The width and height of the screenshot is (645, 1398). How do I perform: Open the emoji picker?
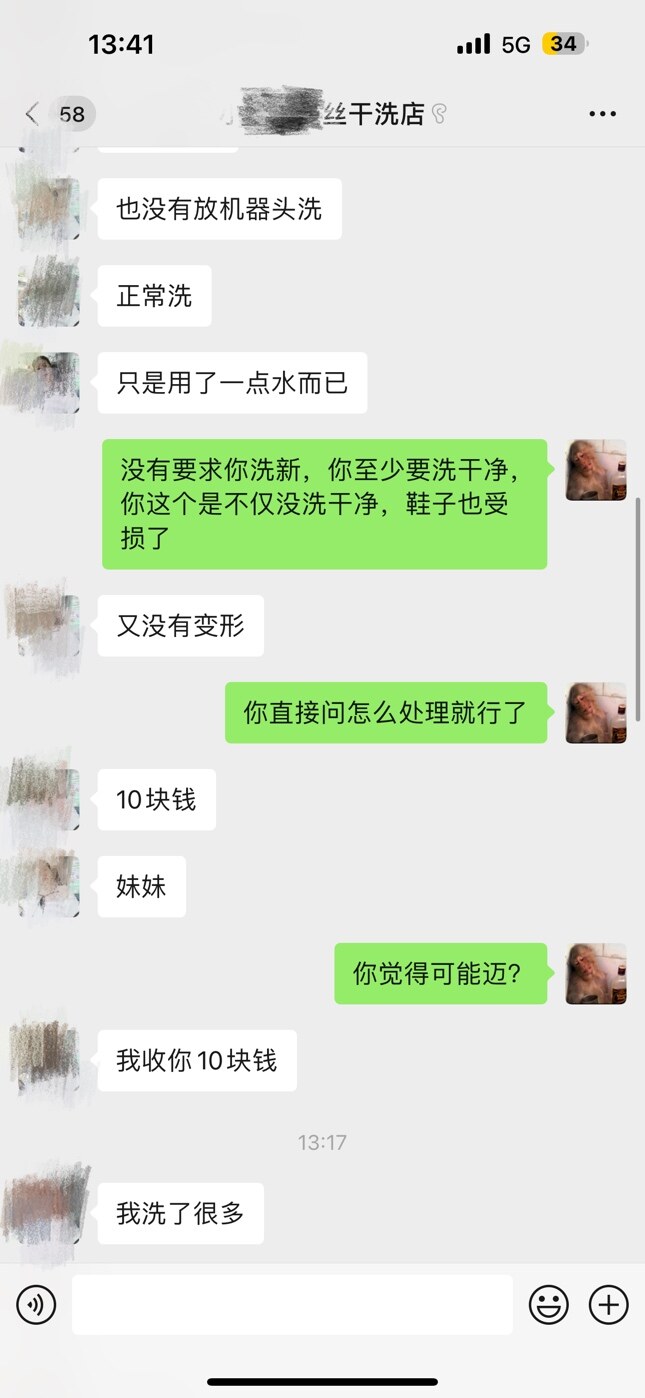click(548, 1305)
